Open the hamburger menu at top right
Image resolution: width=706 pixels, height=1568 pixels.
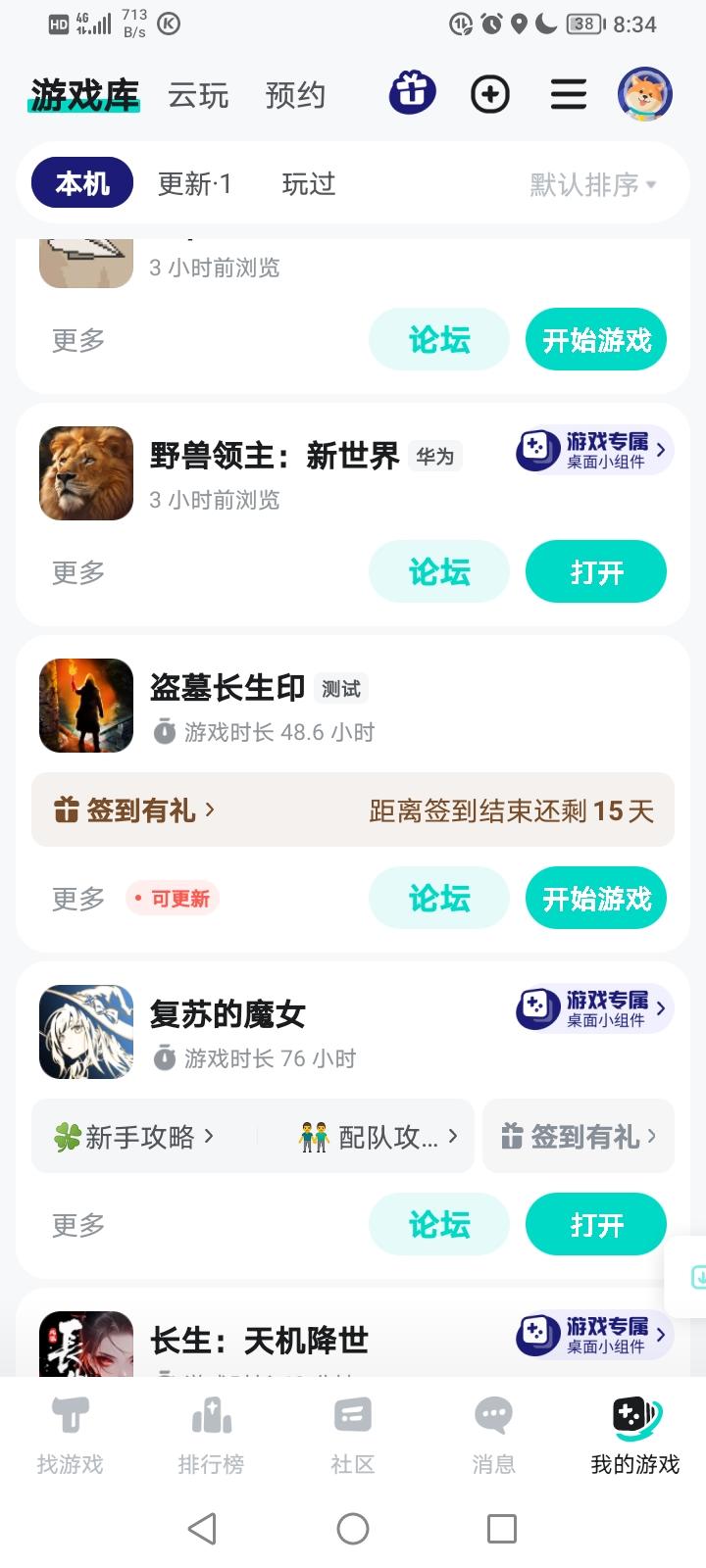click(568, 93)
